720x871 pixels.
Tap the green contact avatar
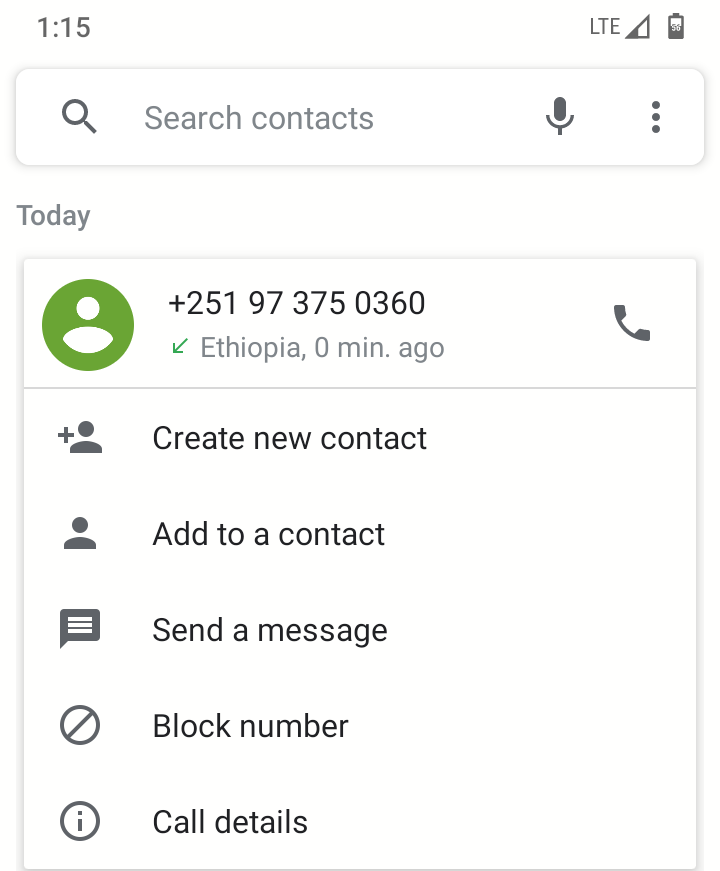click(x=88, y=325)
